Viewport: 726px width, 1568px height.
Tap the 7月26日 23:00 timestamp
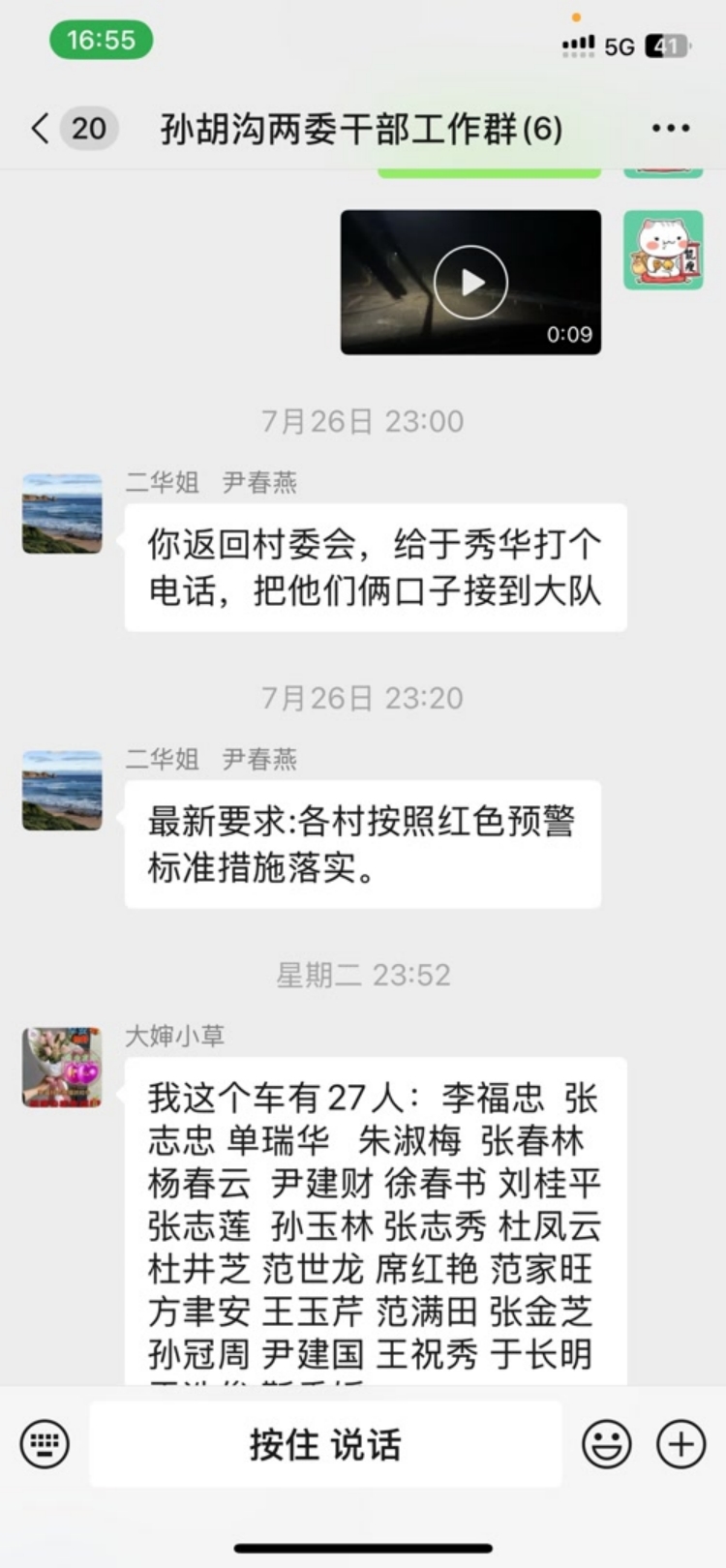click(363, 420)
